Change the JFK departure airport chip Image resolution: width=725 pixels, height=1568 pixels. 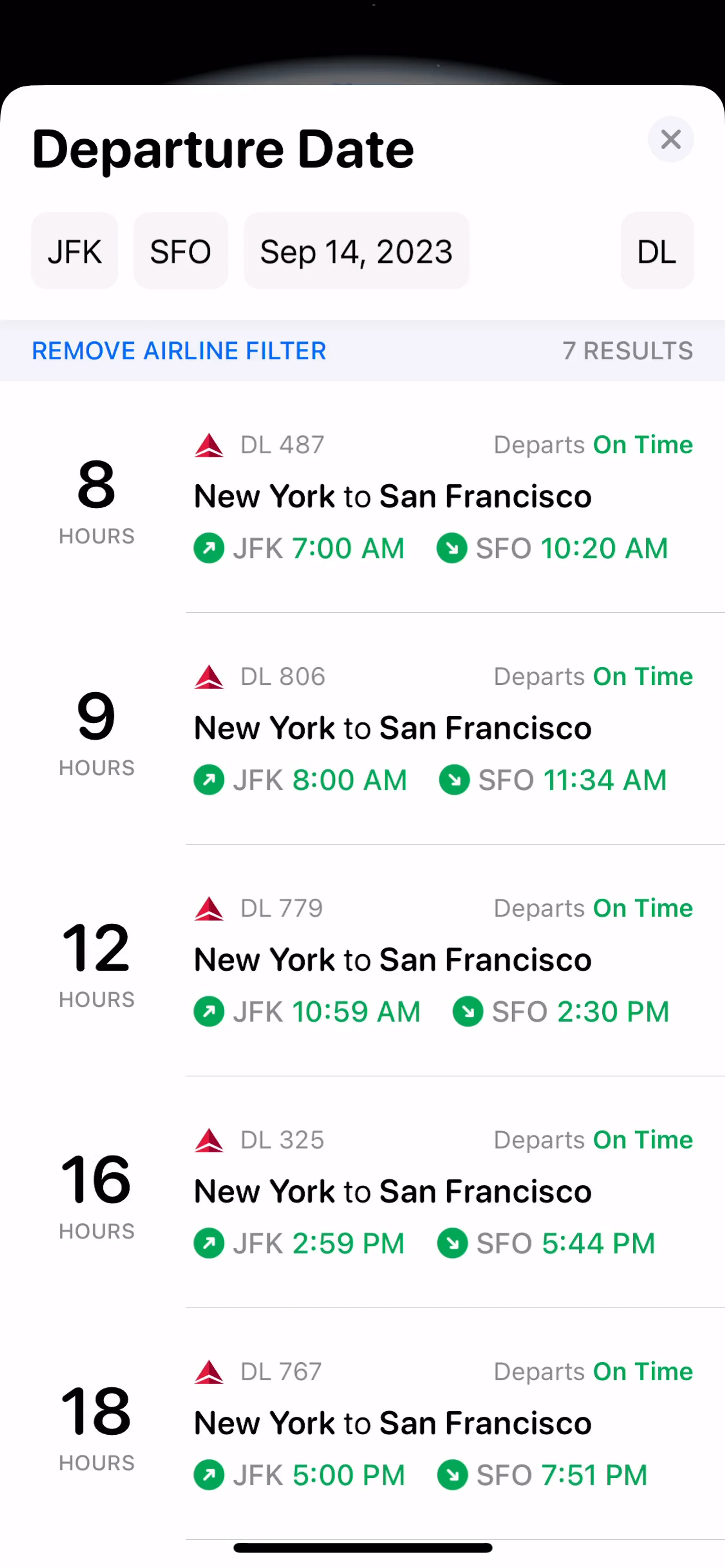pyautogui.click(x=74, y=251)
